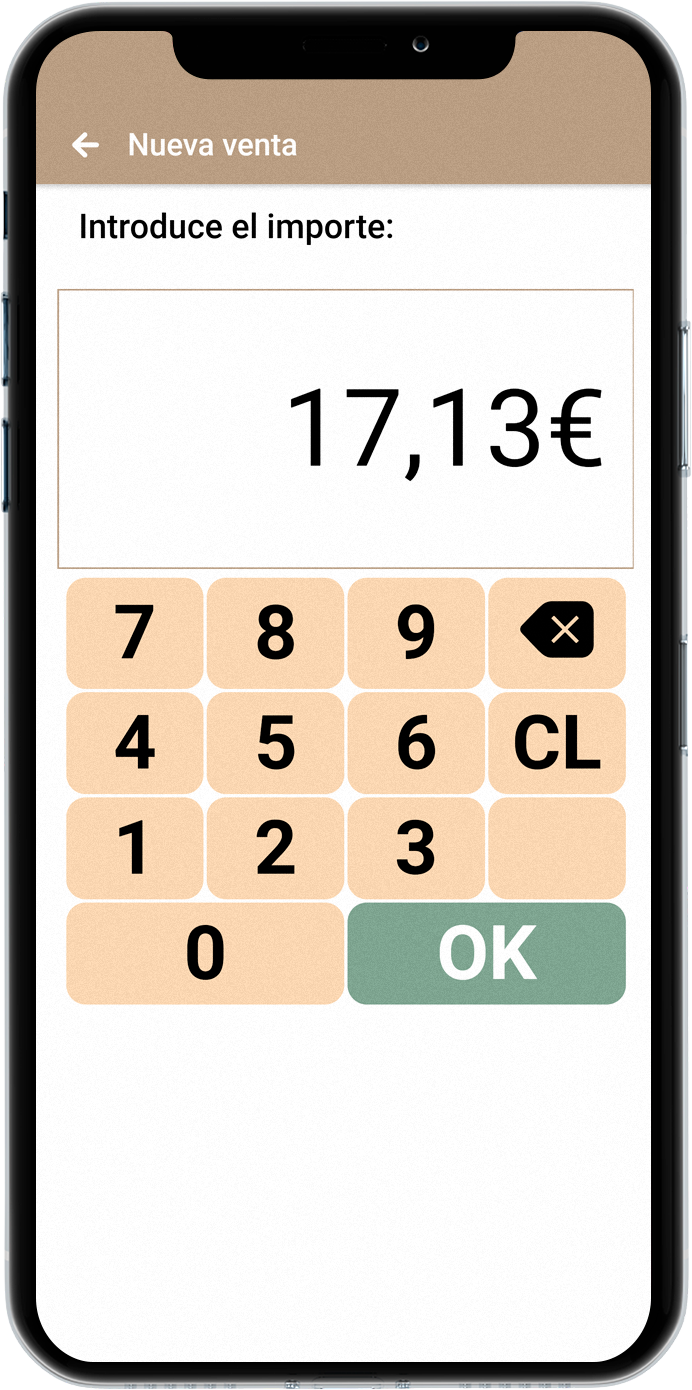This screenshot has width=692, height=1390.
Task: Tap the 7 key
Action: [135, 633]
